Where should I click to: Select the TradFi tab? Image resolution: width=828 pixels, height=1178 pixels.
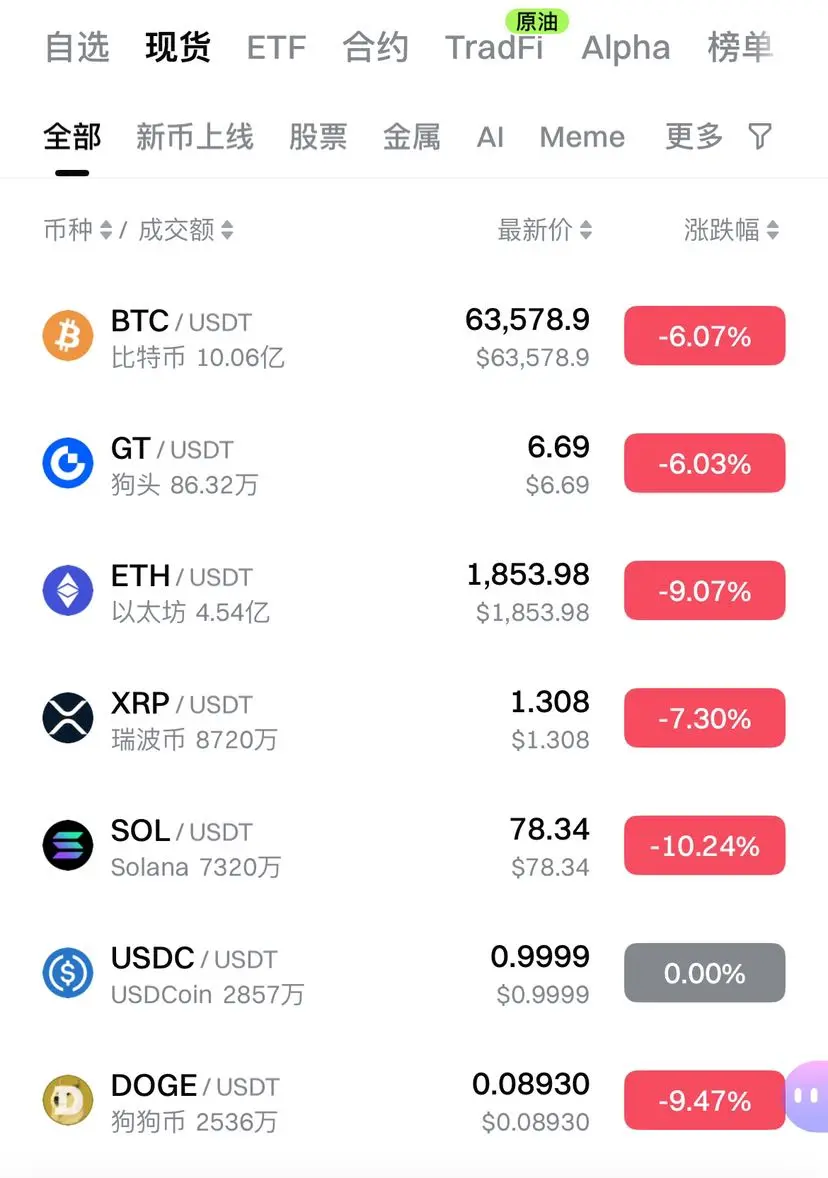[x=494, y=48]
